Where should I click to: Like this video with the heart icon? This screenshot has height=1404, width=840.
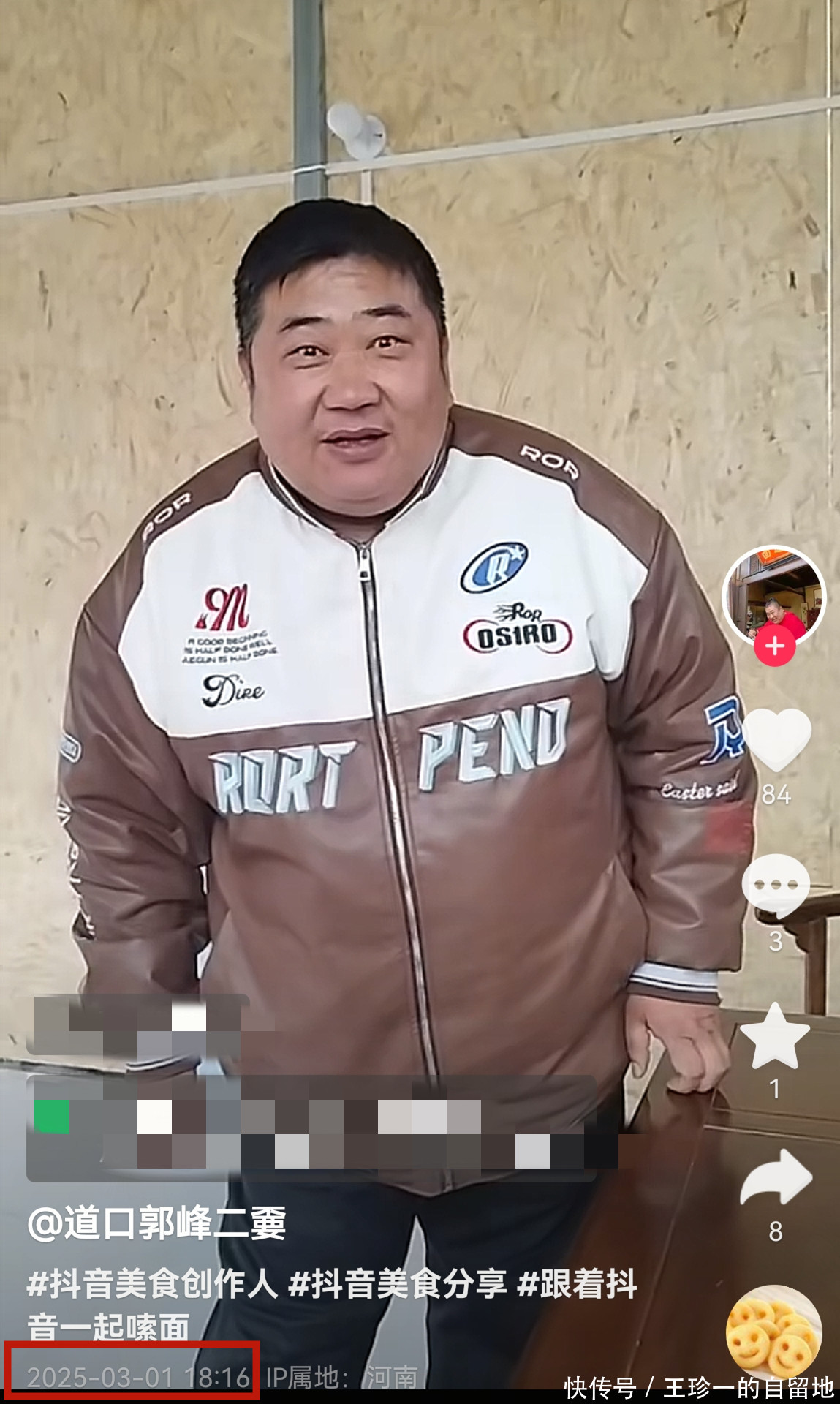[776, 739]
